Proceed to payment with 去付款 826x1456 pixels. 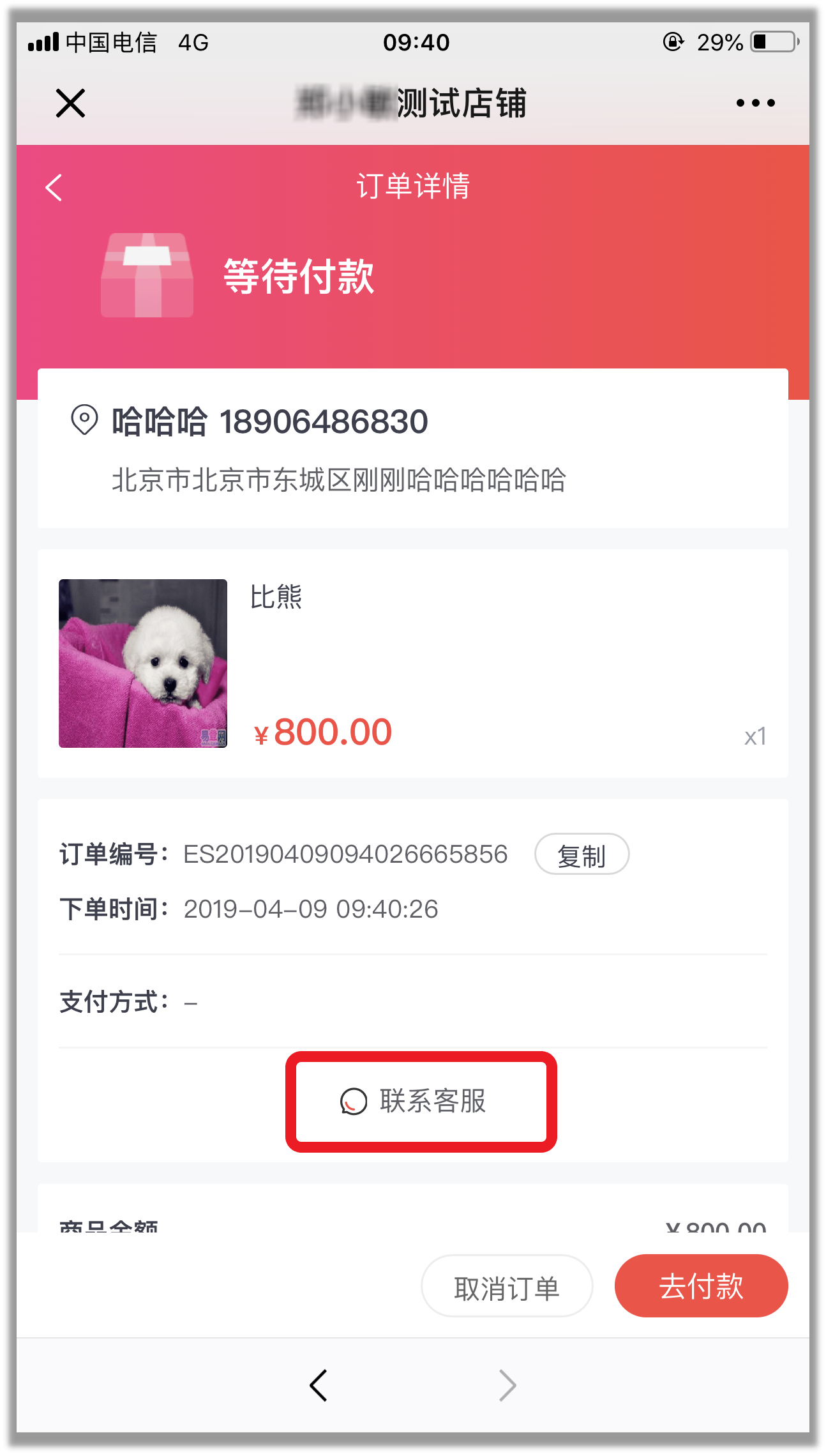pos(701,1286)
